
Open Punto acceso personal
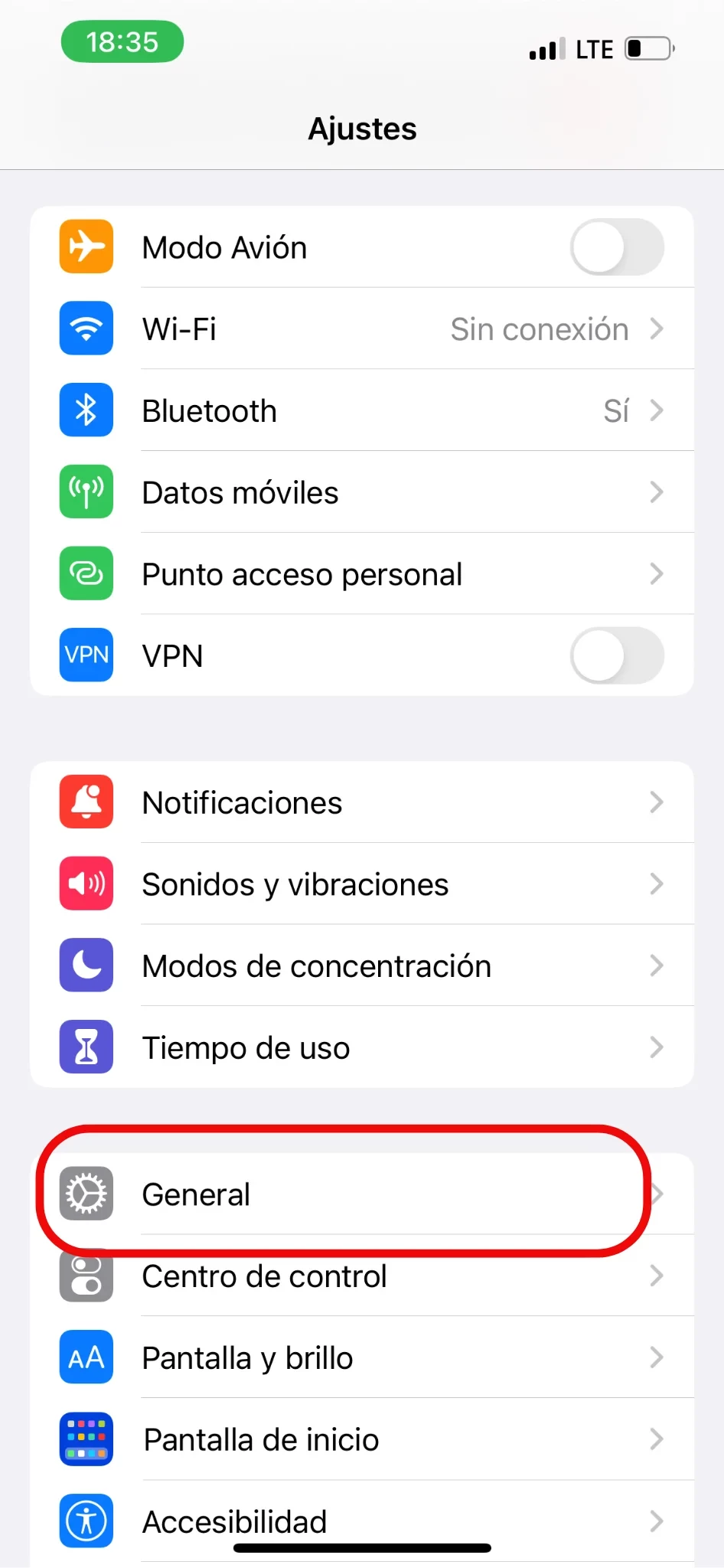coord(361,574)
